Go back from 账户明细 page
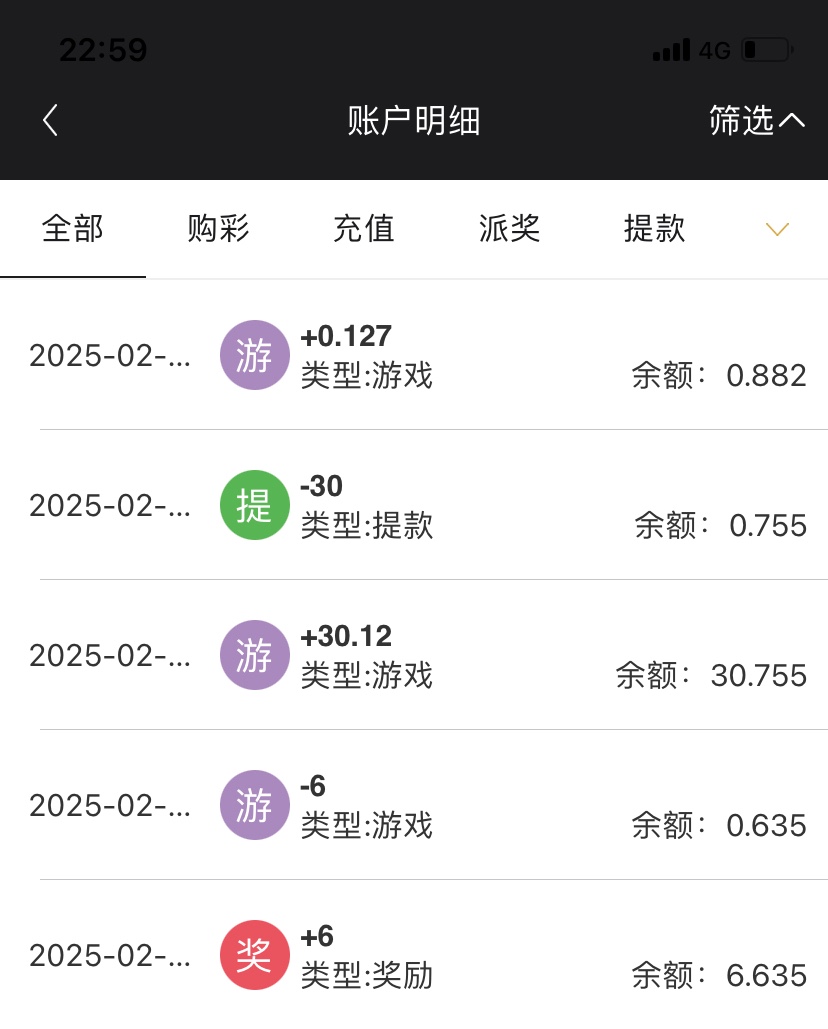Image resolution: width=828 pixels, height=1029 pixels. click(50, 121)
